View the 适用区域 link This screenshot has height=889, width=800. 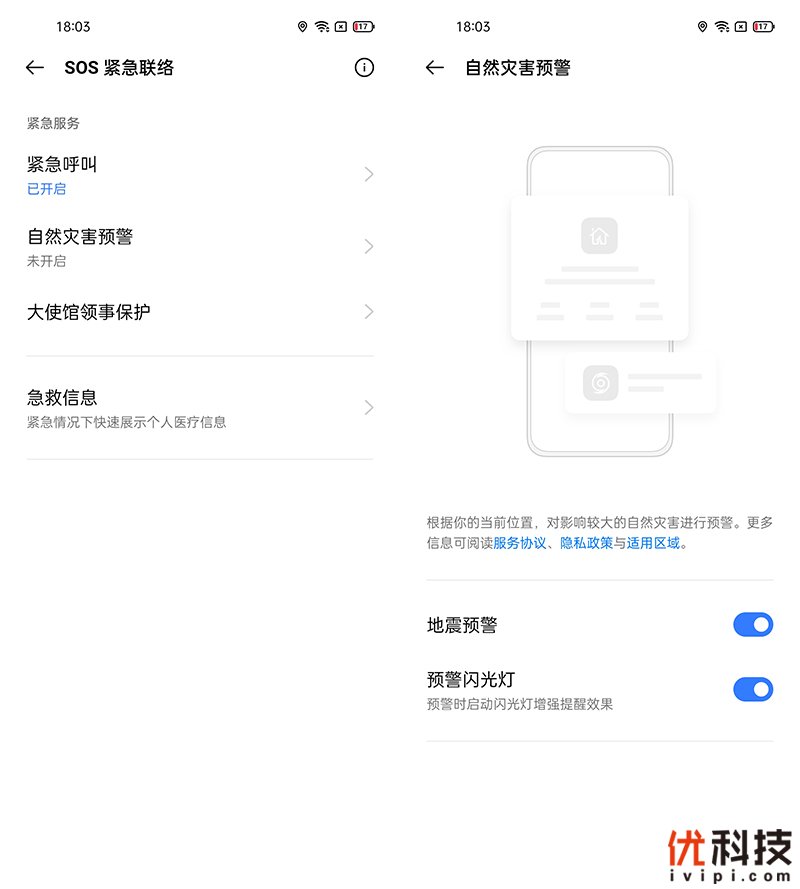[653, 543]
